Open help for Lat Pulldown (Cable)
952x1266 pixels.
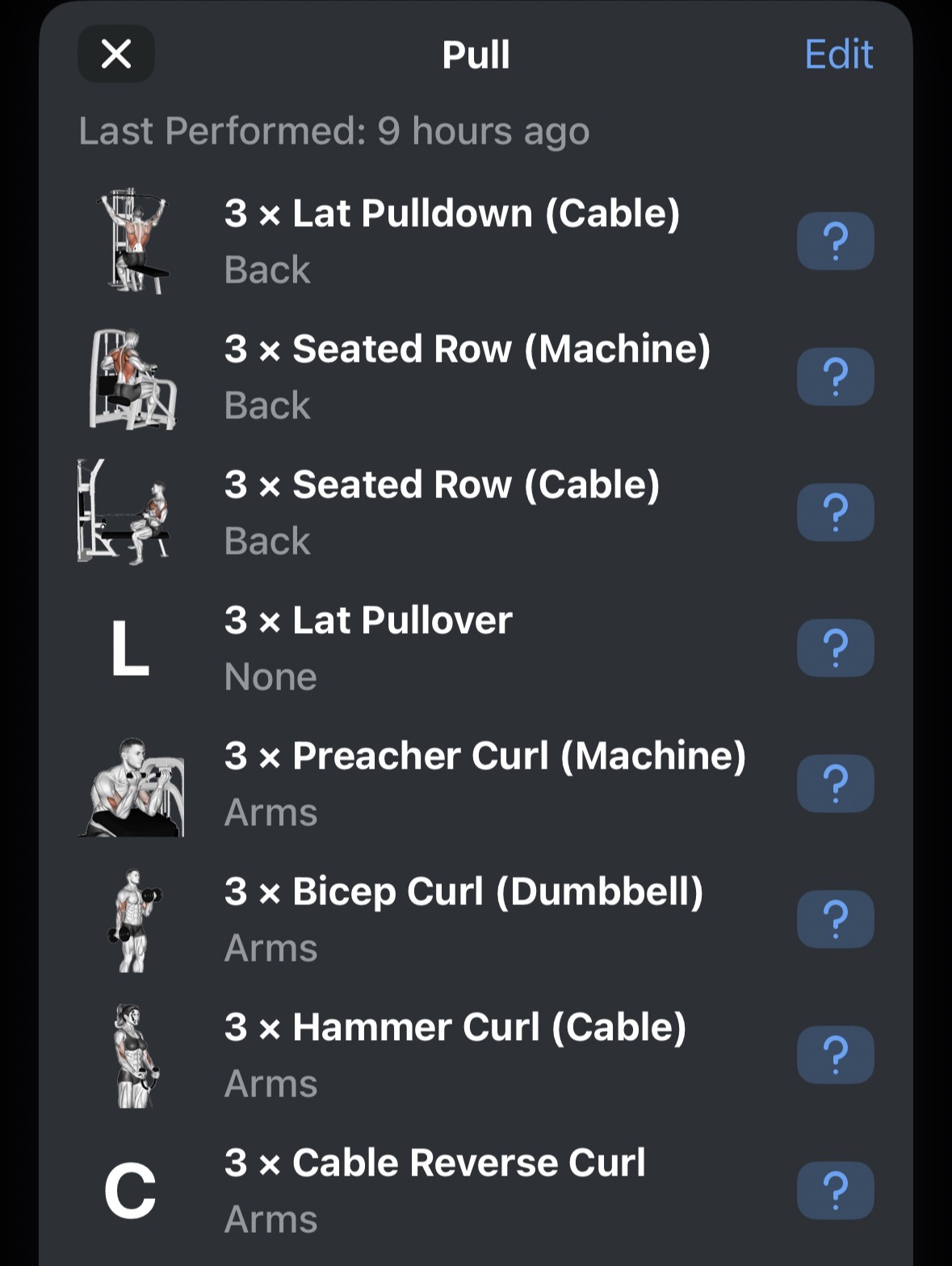click(x=835, y=241)
